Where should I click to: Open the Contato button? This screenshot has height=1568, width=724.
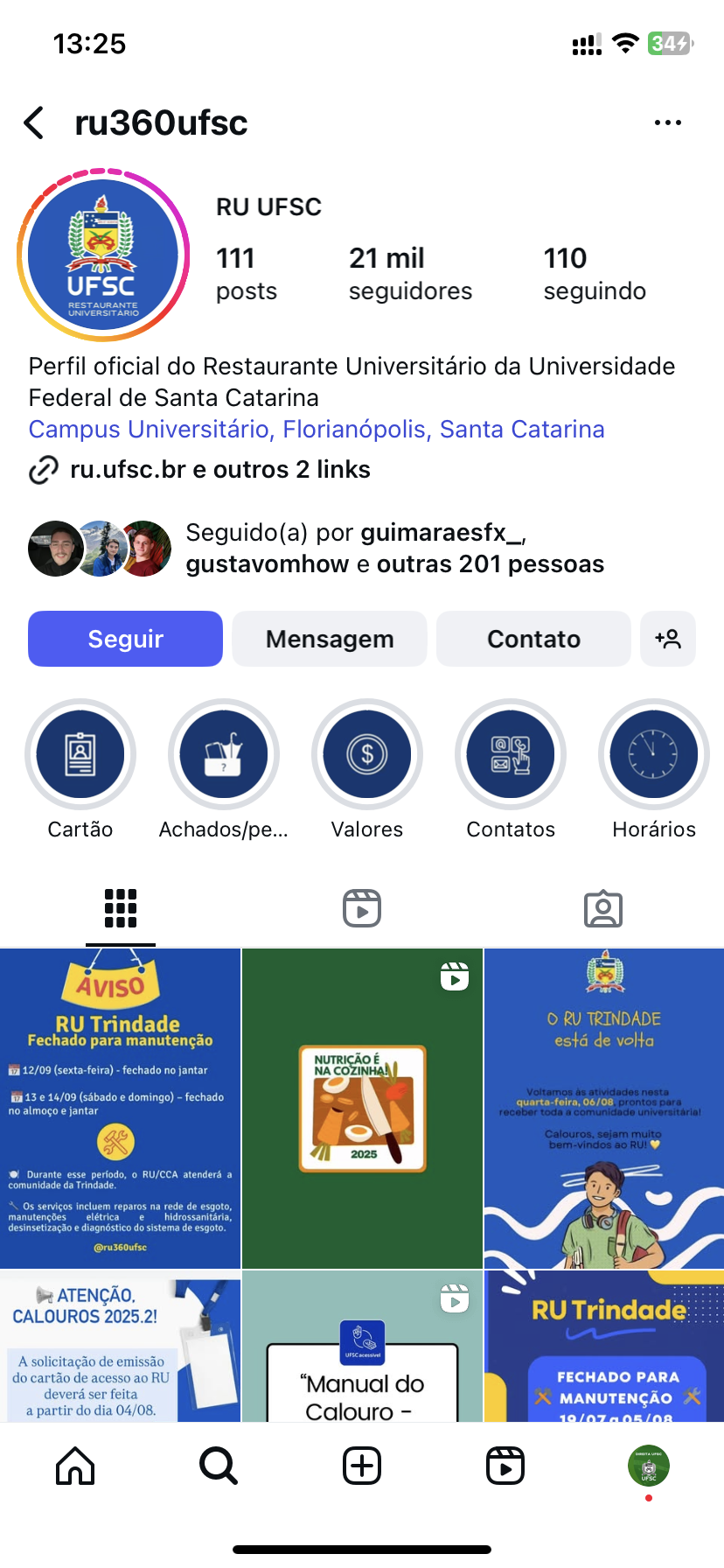(533, 639)
